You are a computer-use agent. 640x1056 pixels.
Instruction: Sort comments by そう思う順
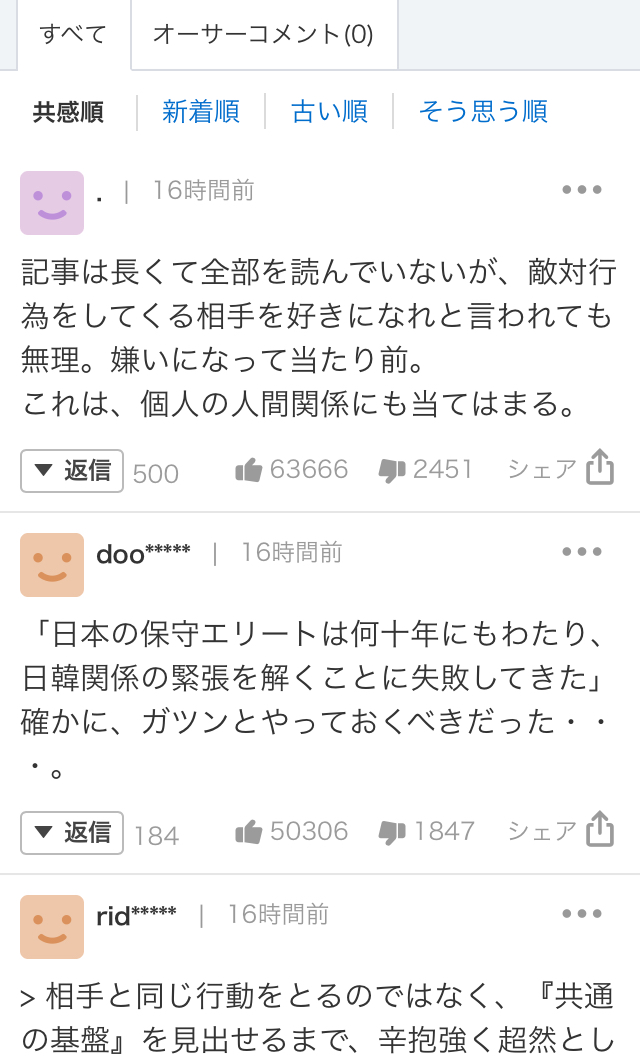(483, 111)
